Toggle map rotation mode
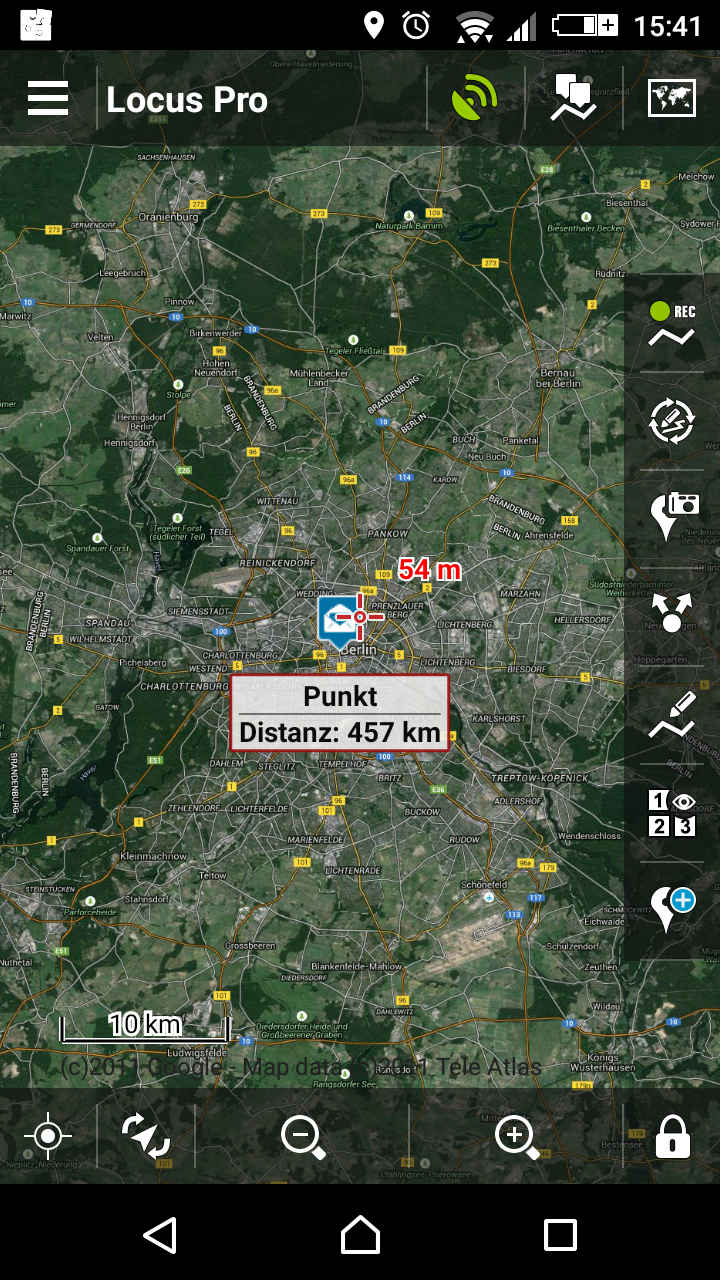Screen dimensions: 720x1280 click(x=146, y=1137)
